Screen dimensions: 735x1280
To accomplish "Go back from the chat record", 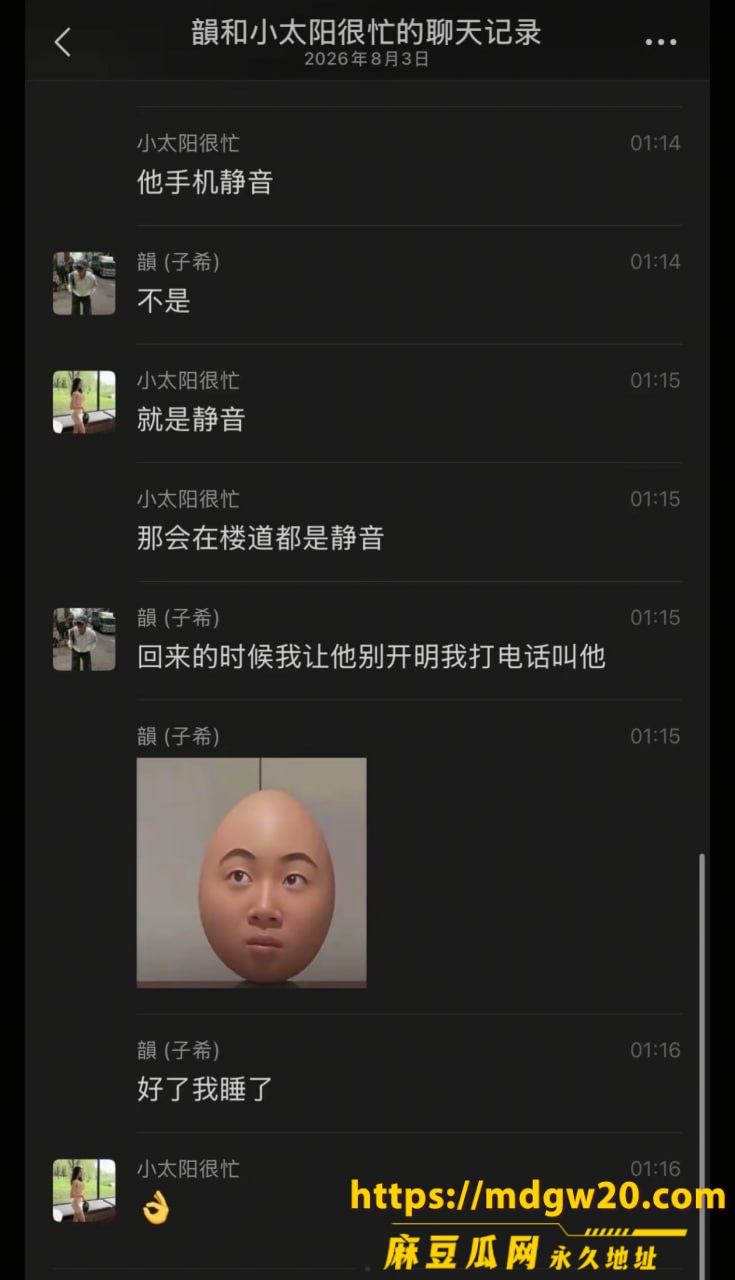I will click(62, 42).
